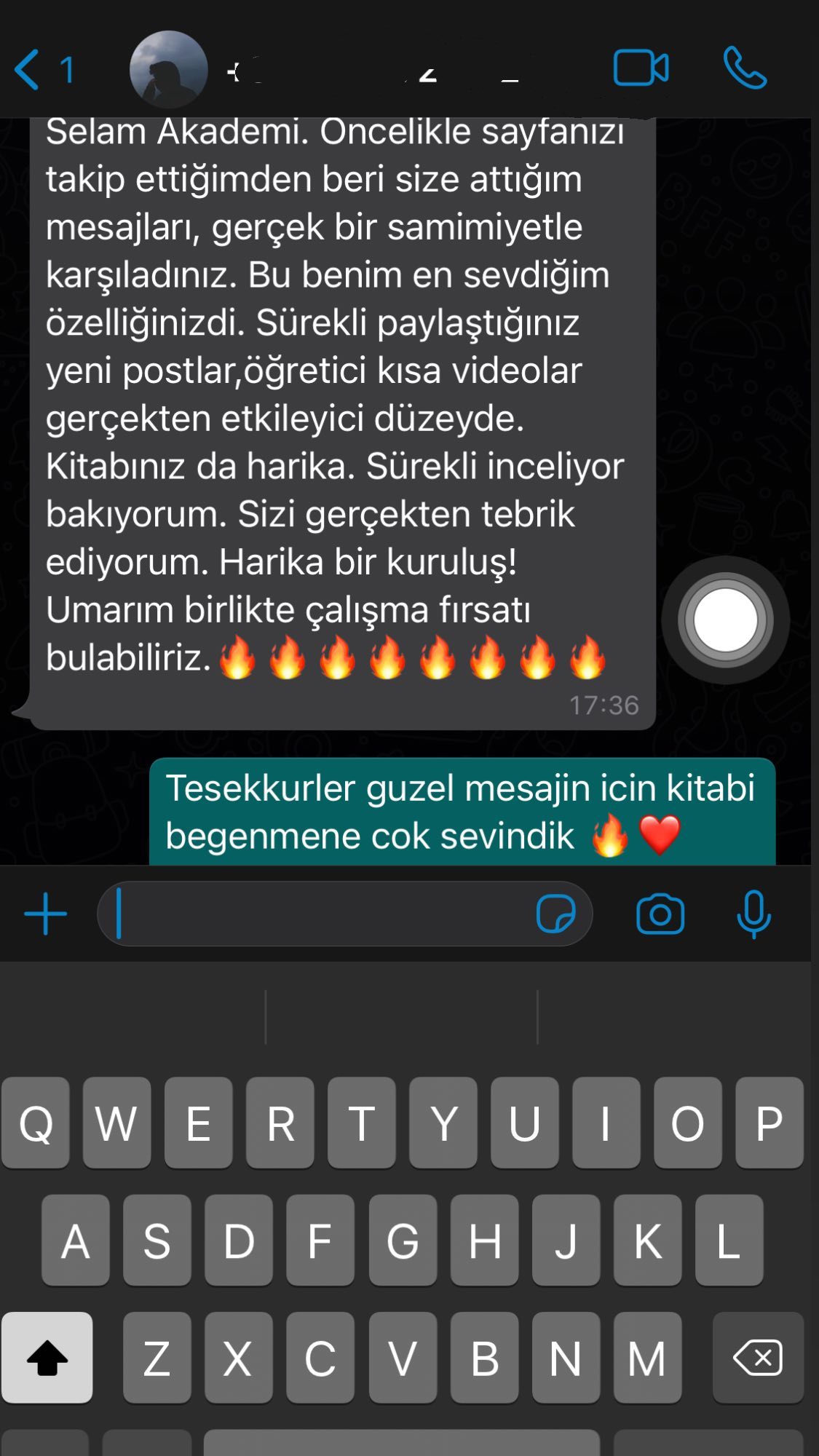Viewport: 819px width, 1456px height.
Task: Open the attachment plus menu
Action: click(x=46, y=914)
